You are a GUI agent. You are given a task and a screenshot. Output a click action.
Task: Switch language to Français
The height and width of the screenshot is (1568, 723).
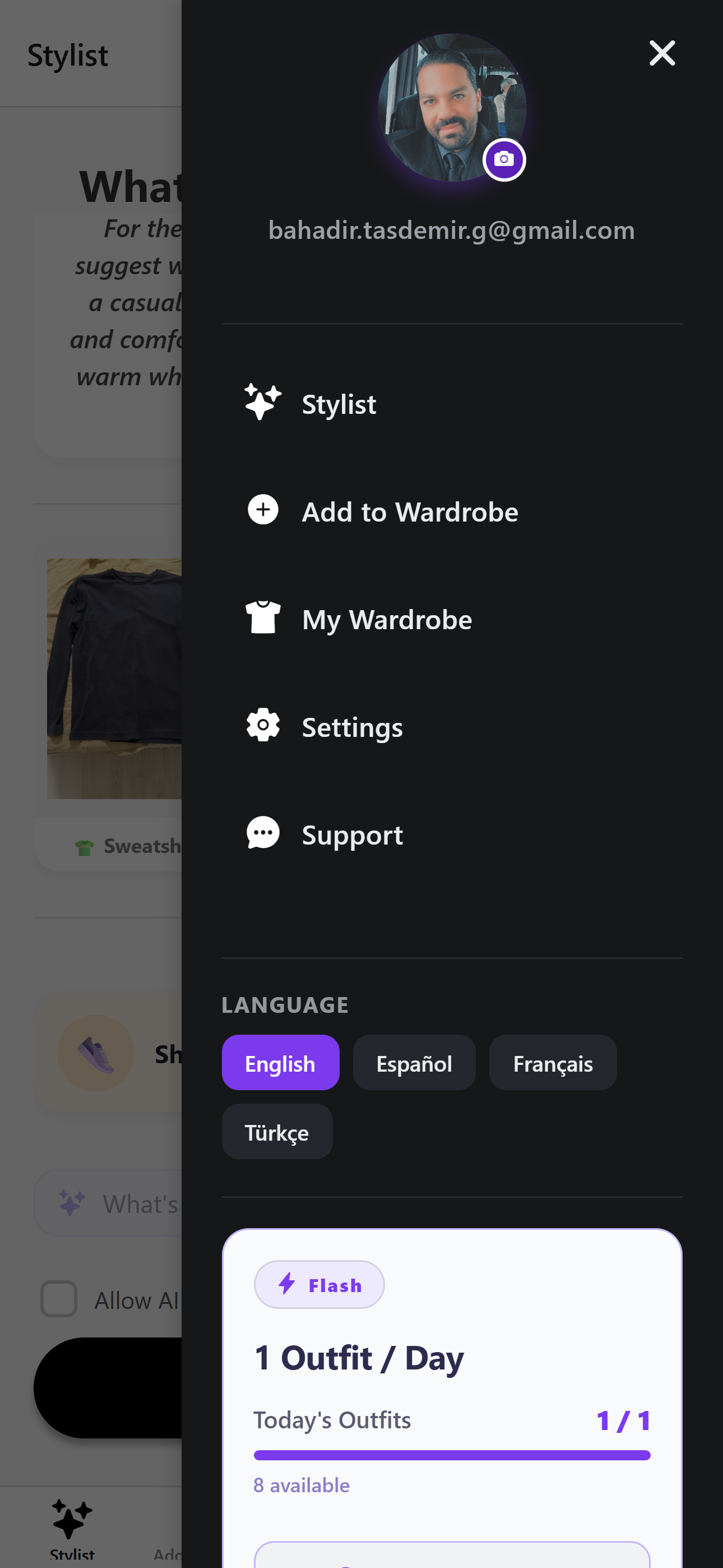coord(552,1063)
